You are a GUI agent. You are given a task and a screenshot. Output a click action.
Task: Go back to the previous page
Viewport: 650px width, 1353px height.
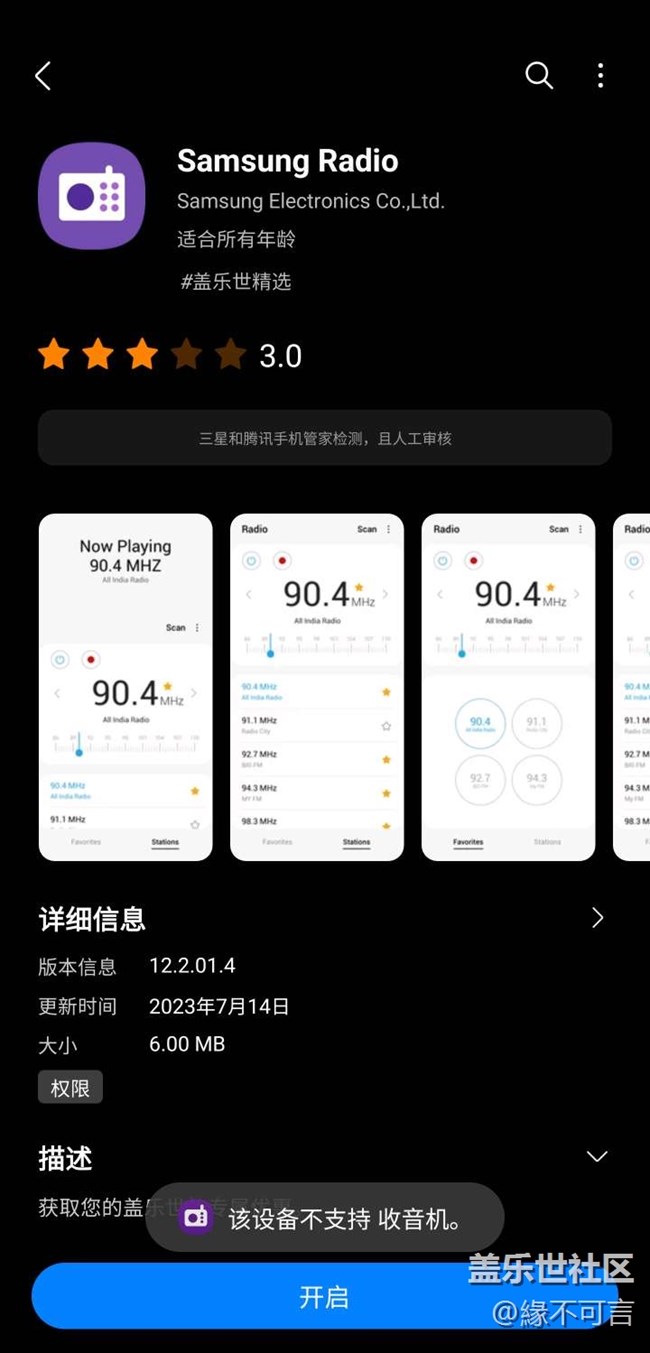43,76
